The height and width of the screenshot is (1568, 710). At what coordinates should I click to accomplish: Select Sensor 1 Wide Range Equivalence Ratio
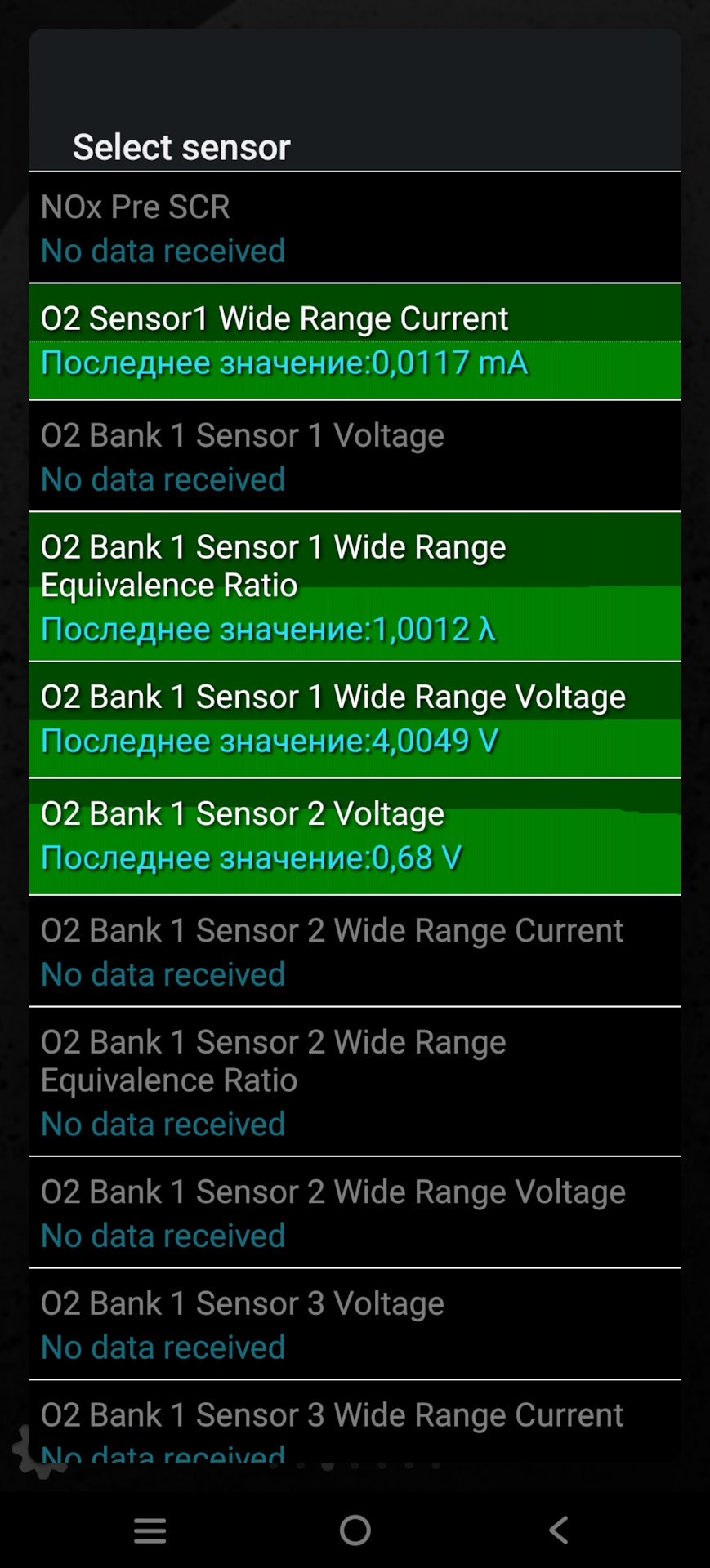click(355, 586)
